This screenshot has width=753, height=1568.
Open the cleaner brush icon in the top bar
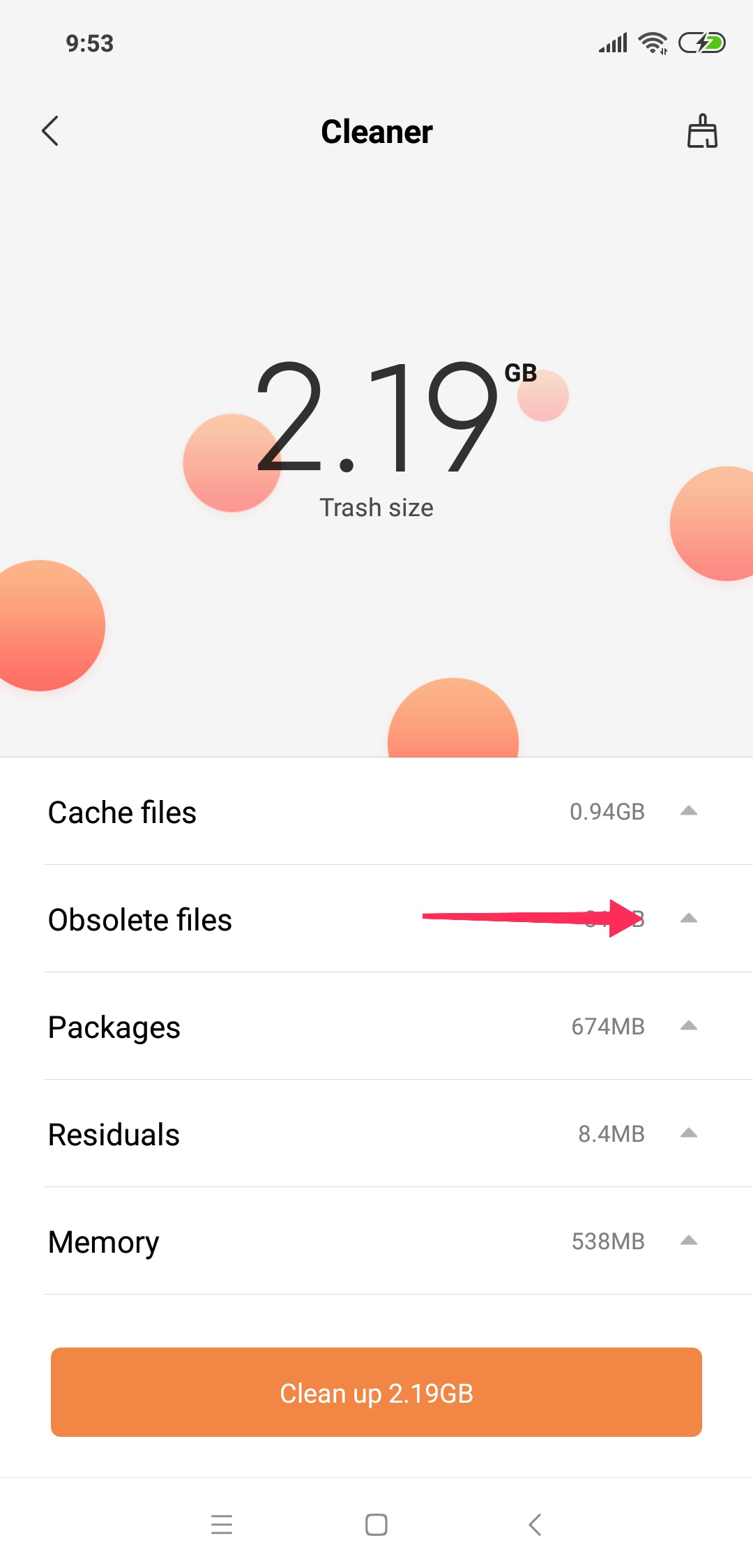point(701,131)
